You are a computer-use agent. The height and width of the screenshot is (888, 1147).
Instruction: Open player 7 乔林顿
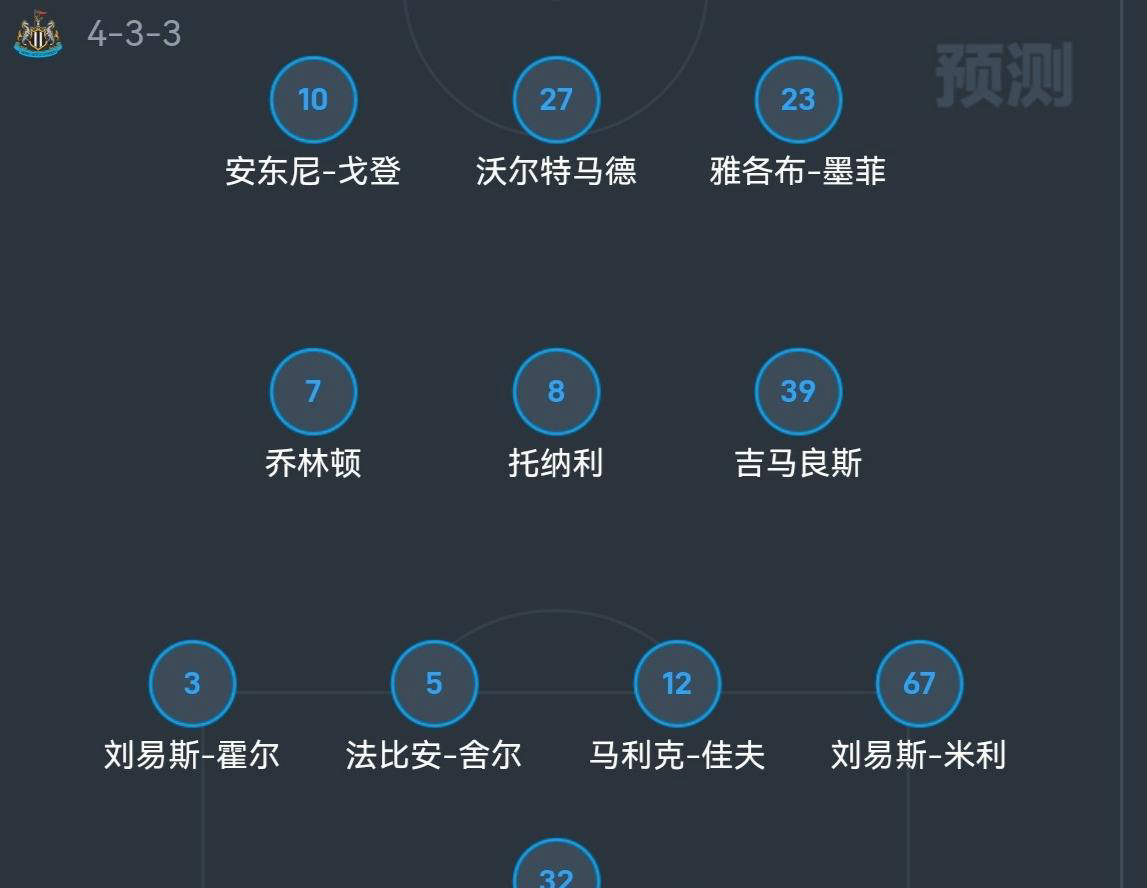313,392
